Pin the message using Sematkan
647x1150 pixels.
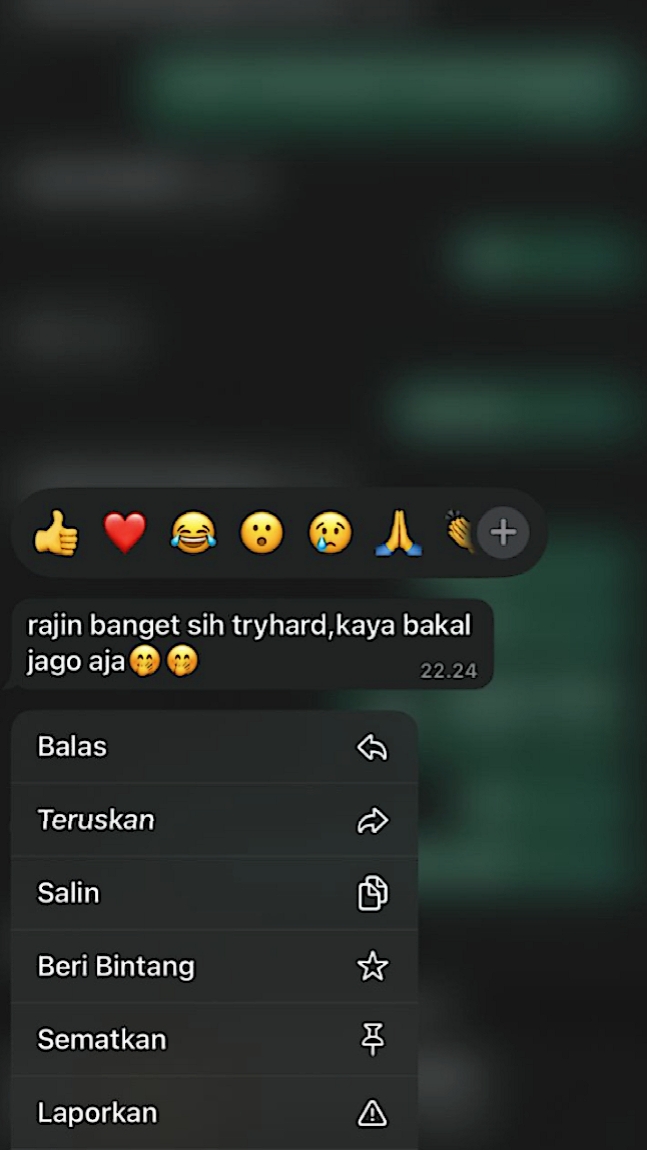click(x=214, y=1040)
